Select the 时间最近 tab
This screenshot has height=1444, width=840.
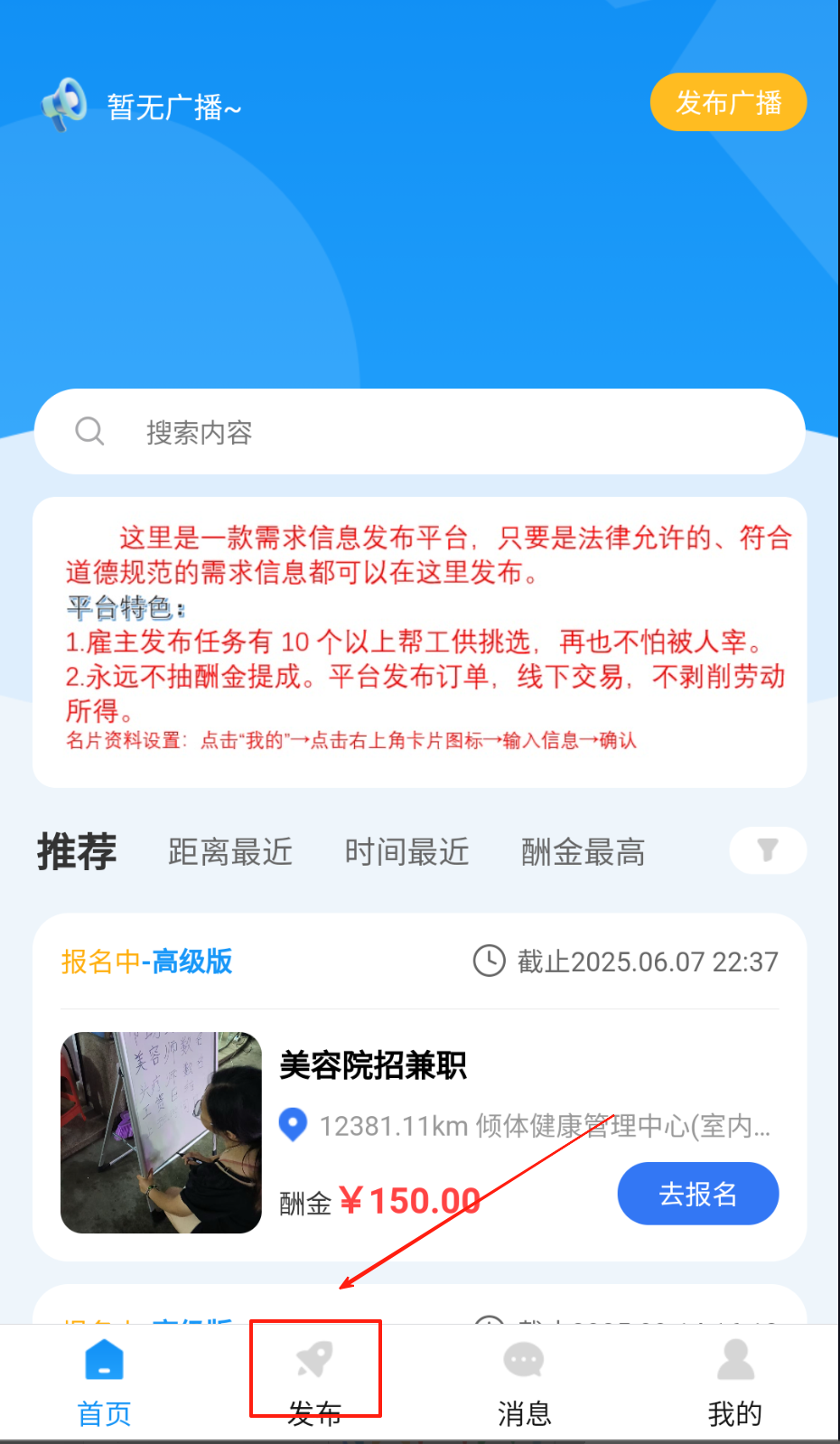coord(406,851)
